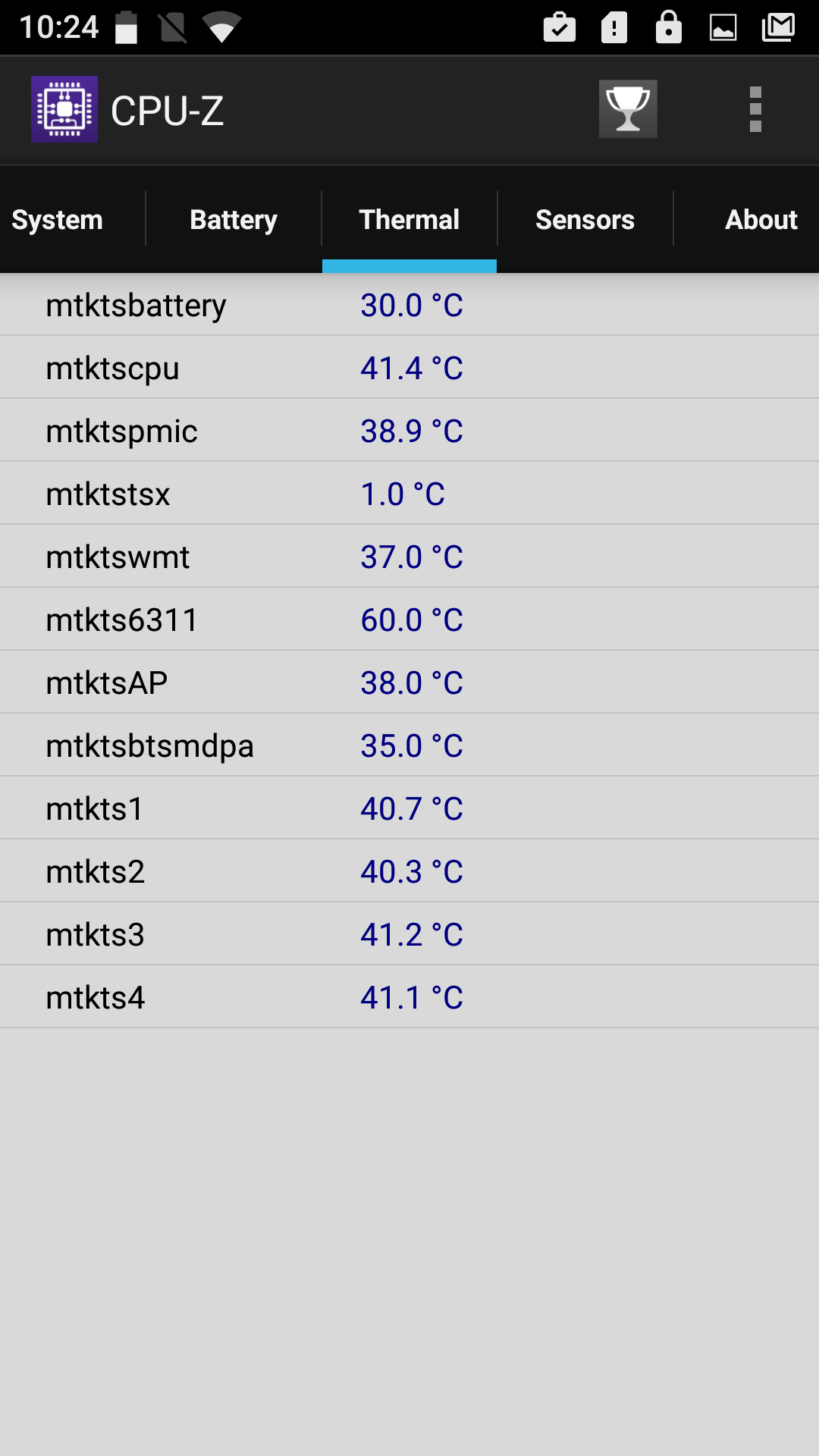Go to the Sensors tab
Screen dimensions: 819x1456
tap(585, 220)
